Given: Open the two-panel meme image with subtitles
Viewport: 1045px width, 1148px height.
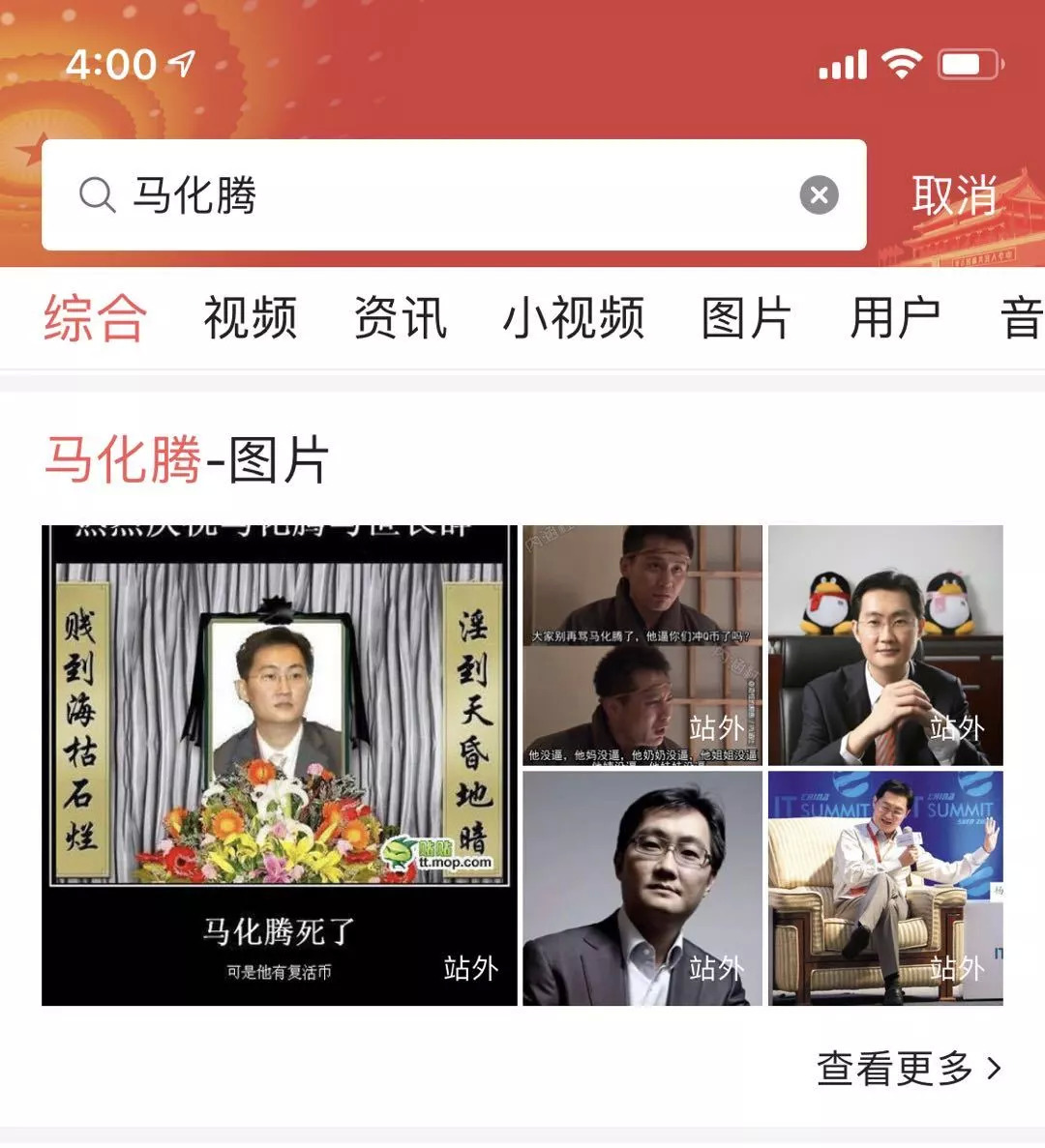Looking at the screenshot, I should (642, 645).
